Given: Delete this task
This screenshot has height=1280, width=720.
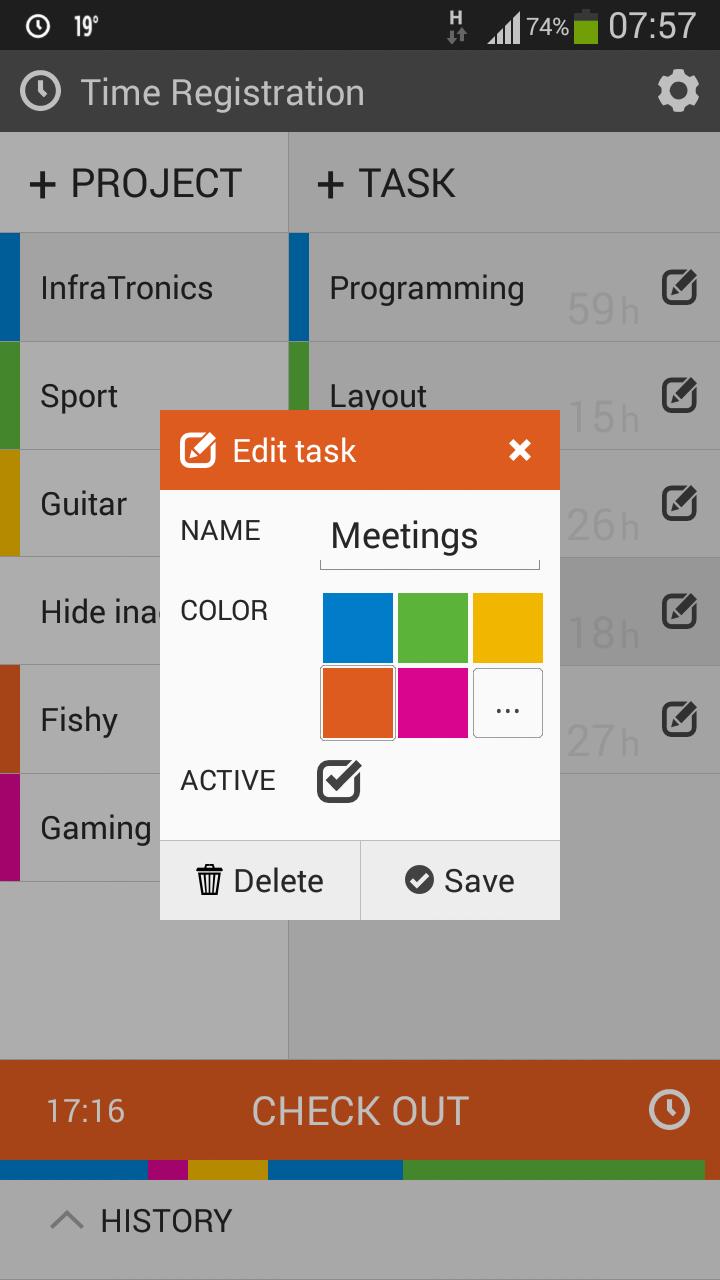Looking at the screenshot, I should tap(260, 881).
